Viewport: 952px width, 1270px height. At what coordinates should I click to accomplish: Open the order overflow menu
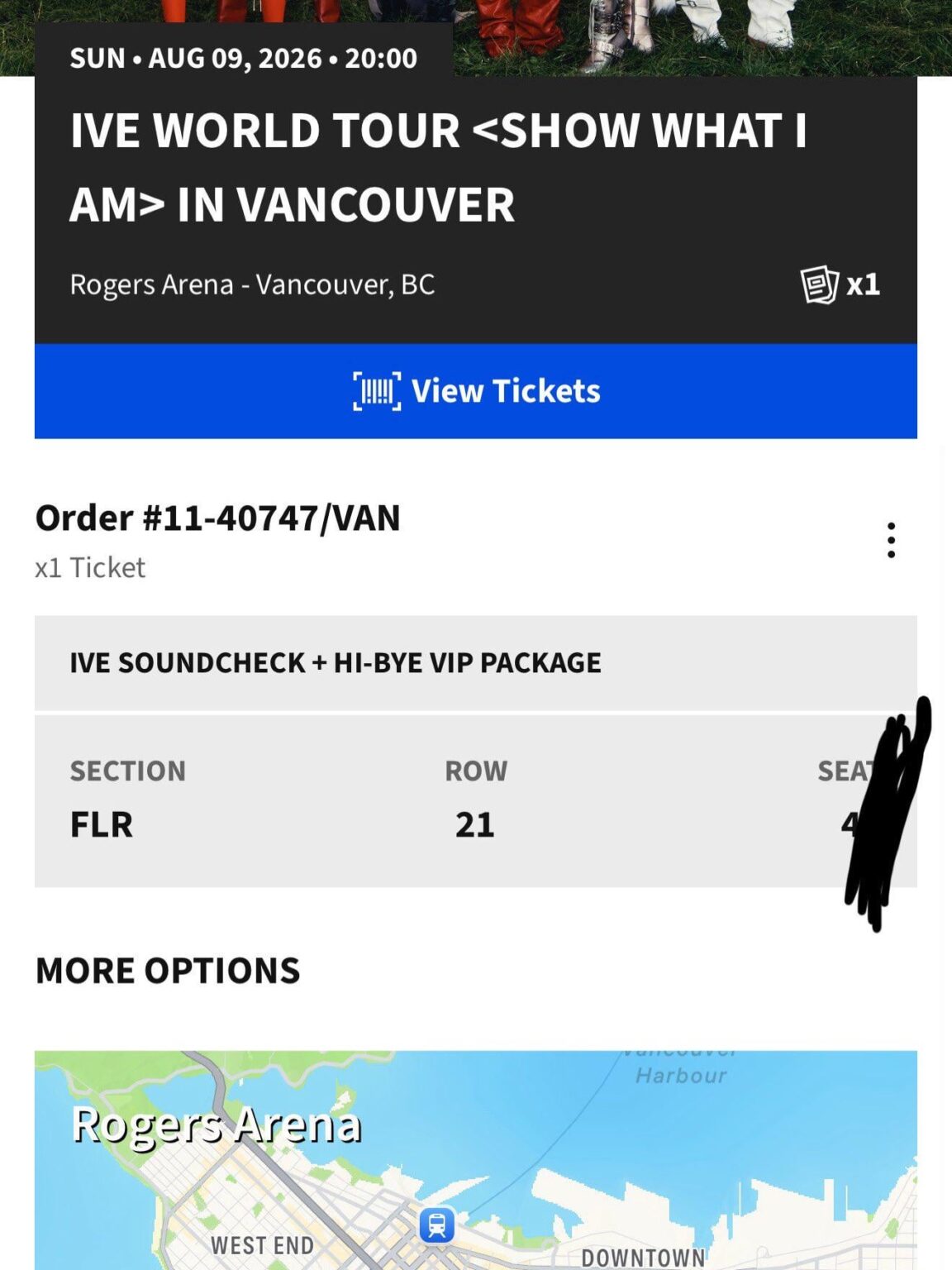[x=891, y=540]
